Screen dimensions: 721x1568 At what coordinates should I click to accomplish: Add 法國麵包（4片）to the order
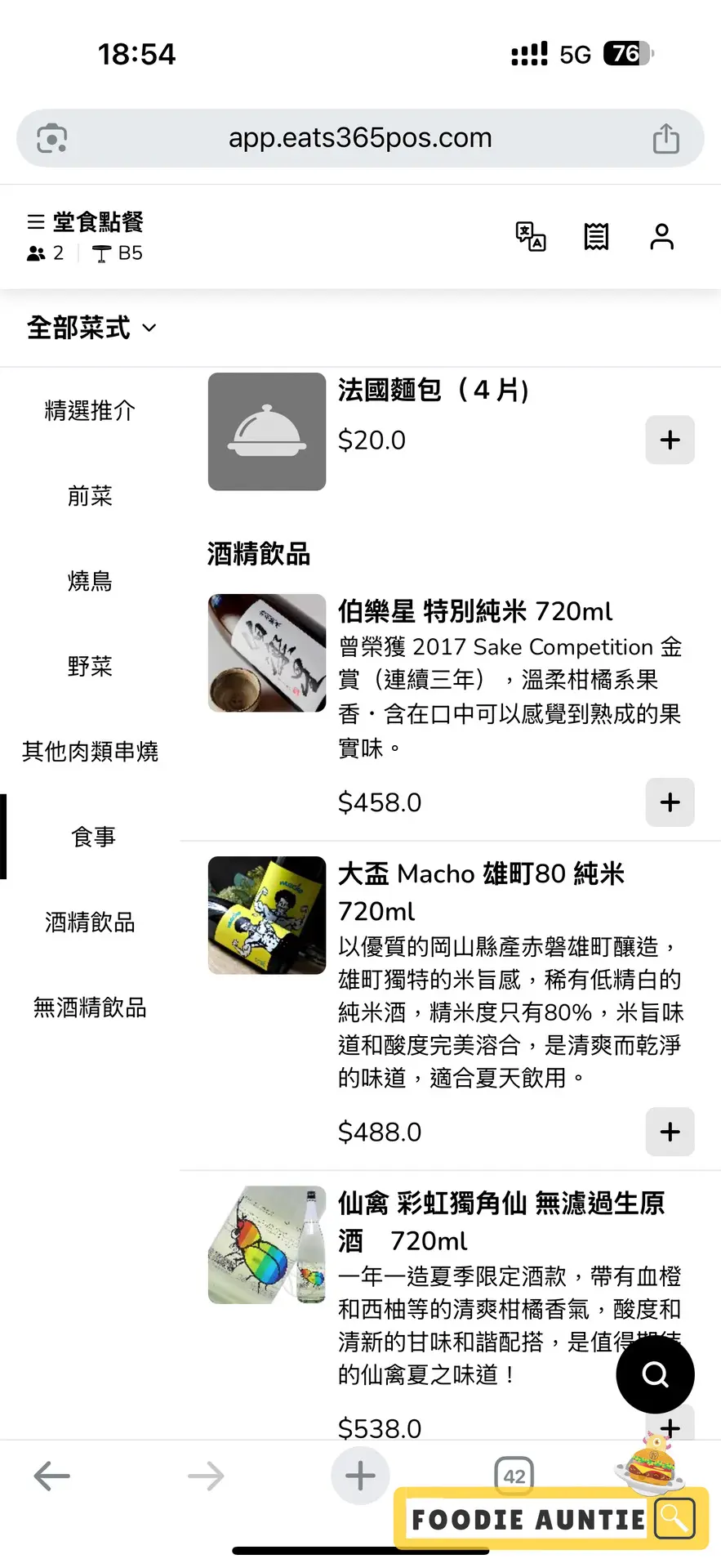[670, 440]
